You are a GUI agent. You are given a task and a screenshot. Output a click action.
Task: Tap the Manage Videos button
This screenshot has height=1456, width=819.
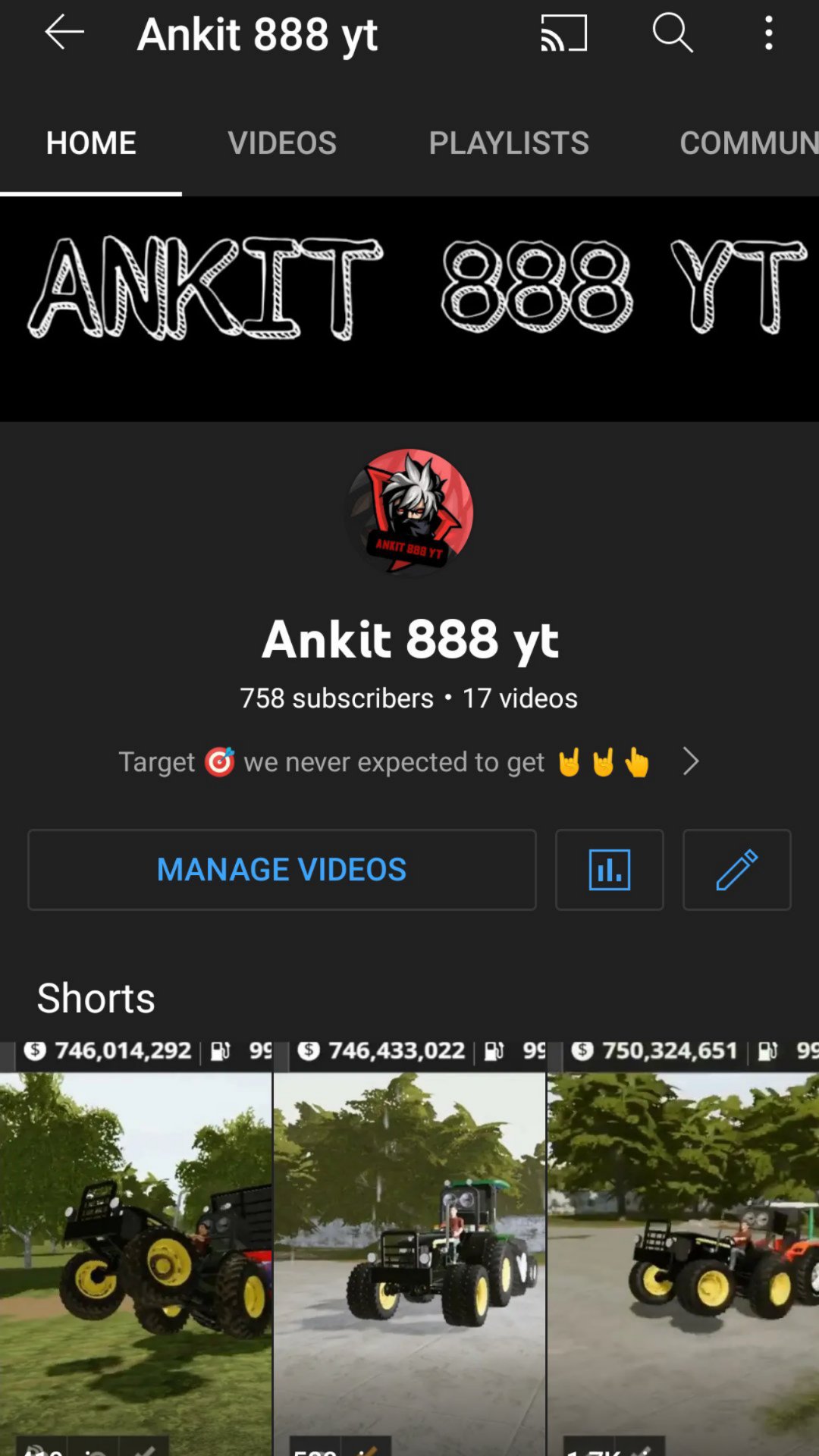pyautogui.click(x=282, y=870)
